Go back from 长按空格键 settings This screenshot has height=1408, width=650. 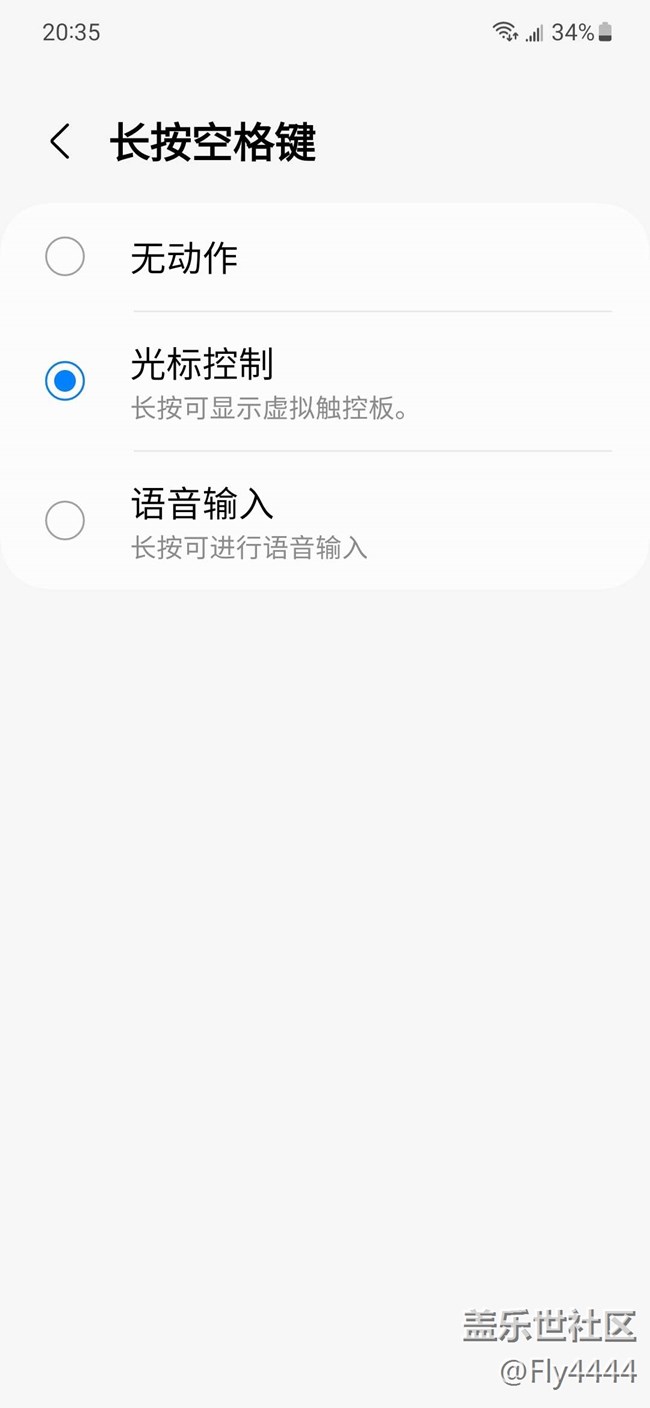coord(60,142)
